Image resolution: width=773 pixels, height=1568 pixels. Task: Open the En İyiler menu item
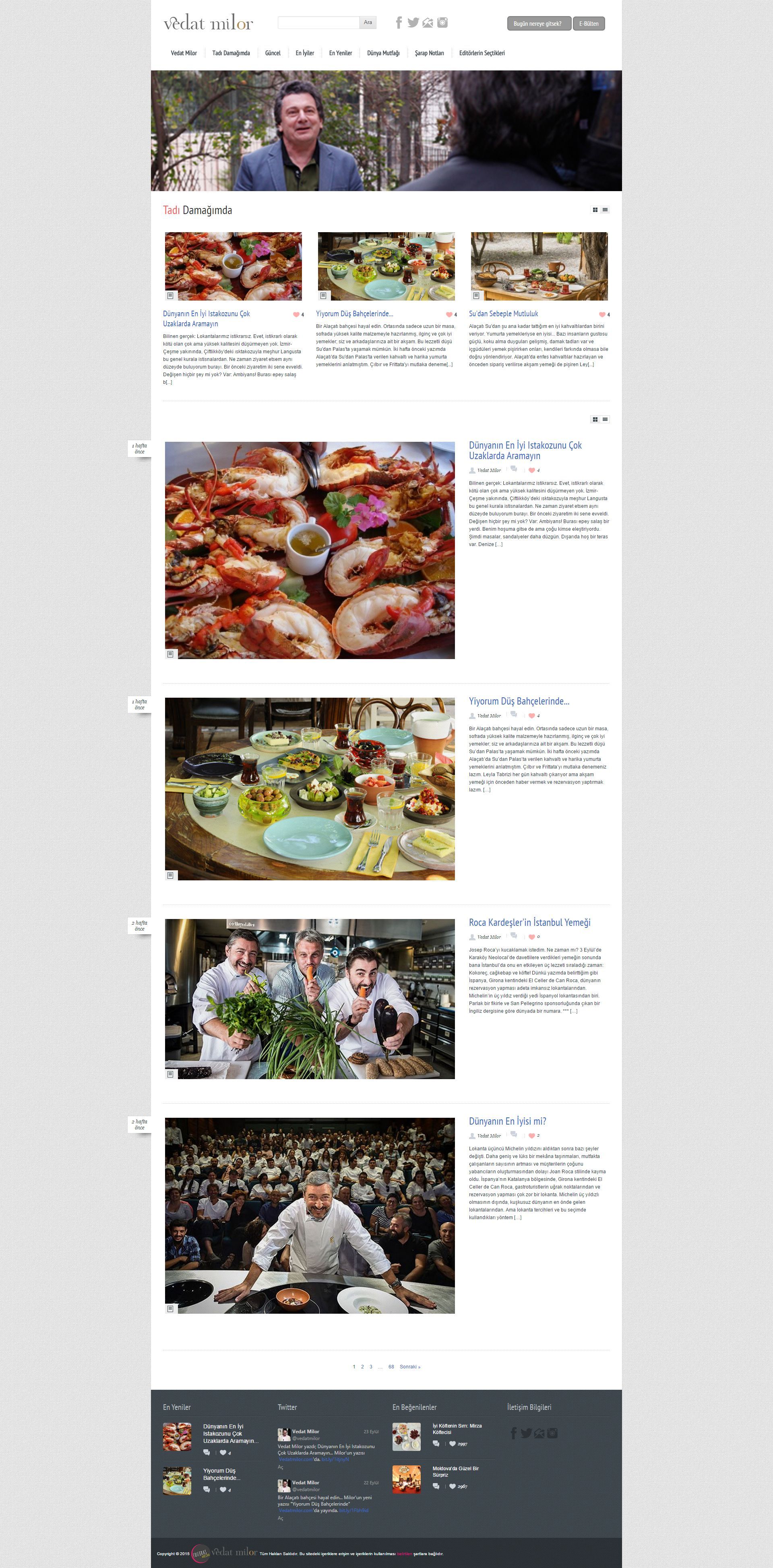point(305,53)
